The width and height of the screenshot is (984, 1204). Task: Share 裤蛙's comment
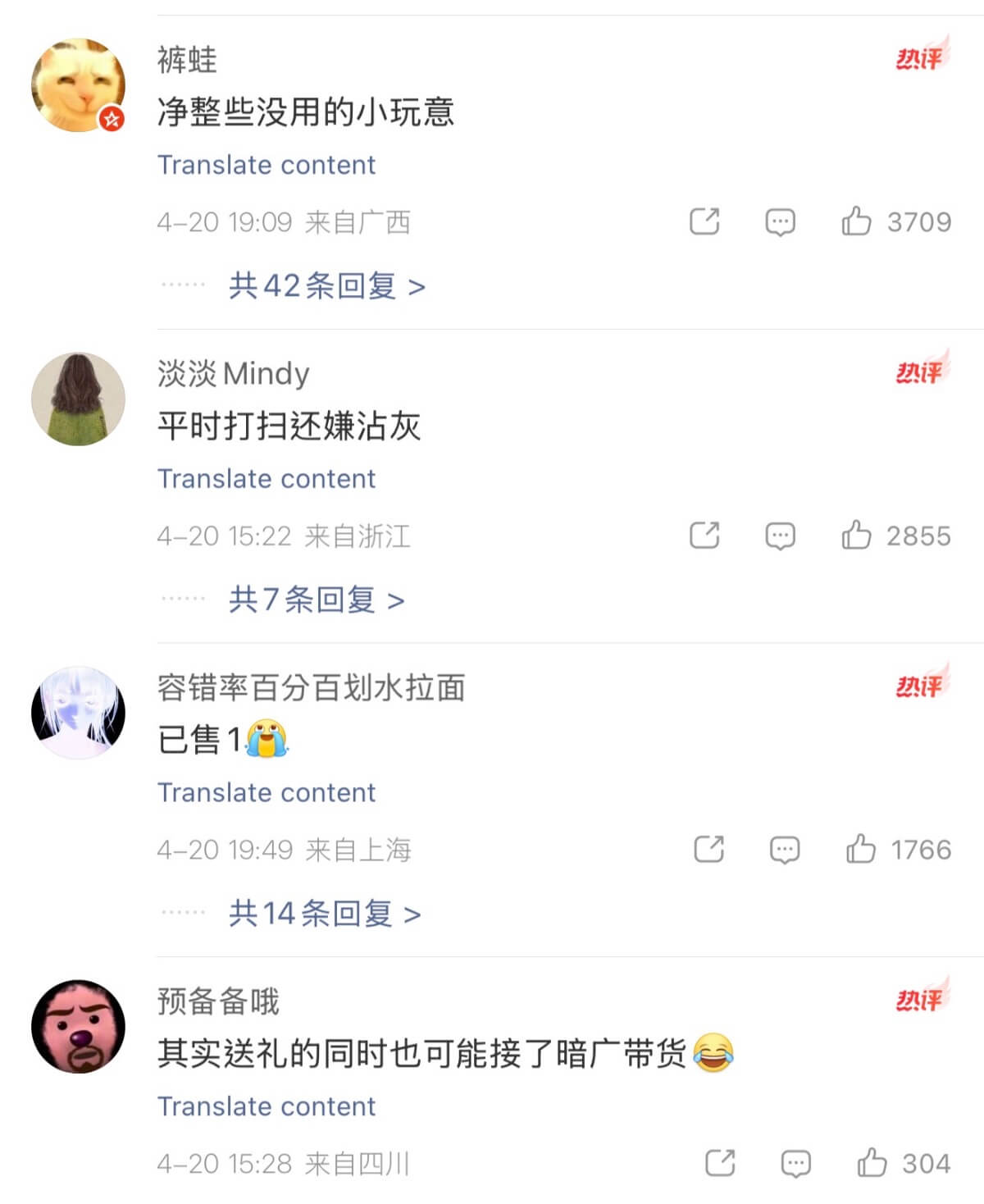tap(704, 221)
